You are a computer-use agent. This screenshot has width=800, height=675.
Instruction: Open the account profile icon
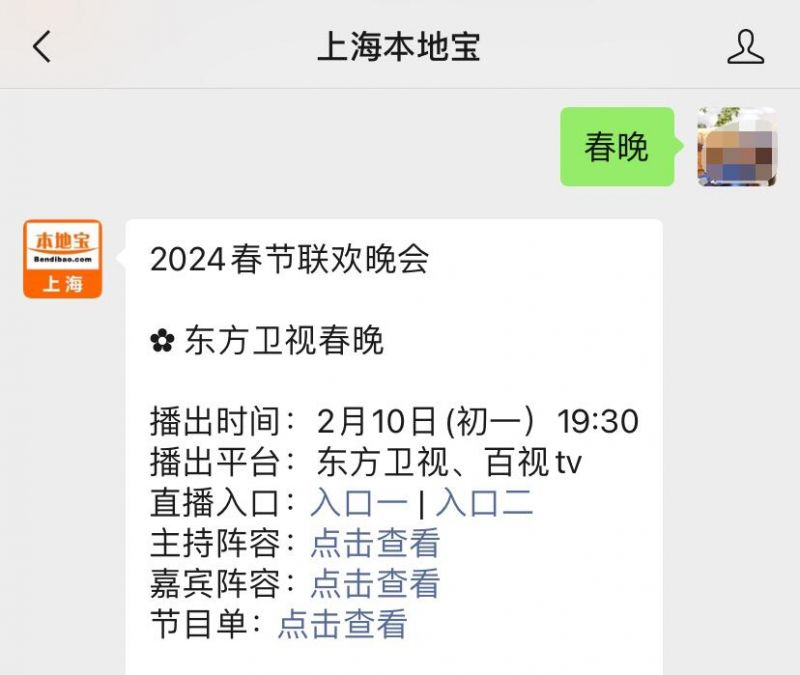pyautogui.click(x=745, y=47)
